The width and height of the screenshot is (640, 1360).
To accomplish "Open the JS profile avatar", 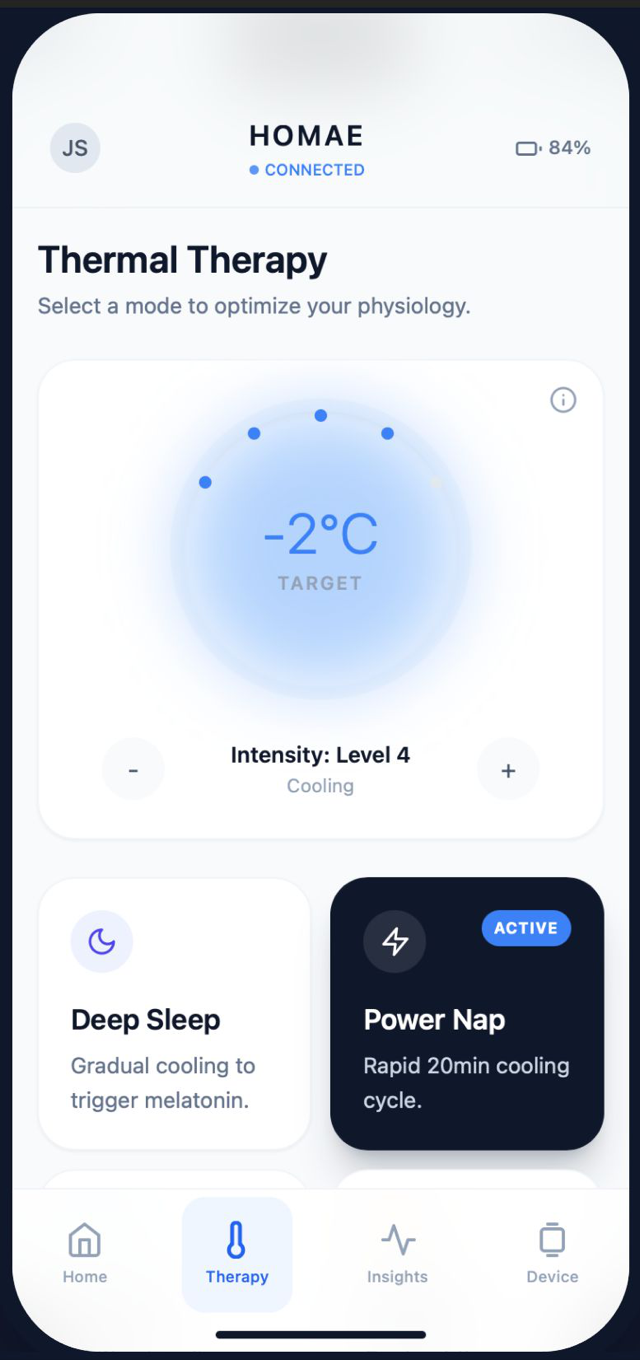I will point(75,148).
